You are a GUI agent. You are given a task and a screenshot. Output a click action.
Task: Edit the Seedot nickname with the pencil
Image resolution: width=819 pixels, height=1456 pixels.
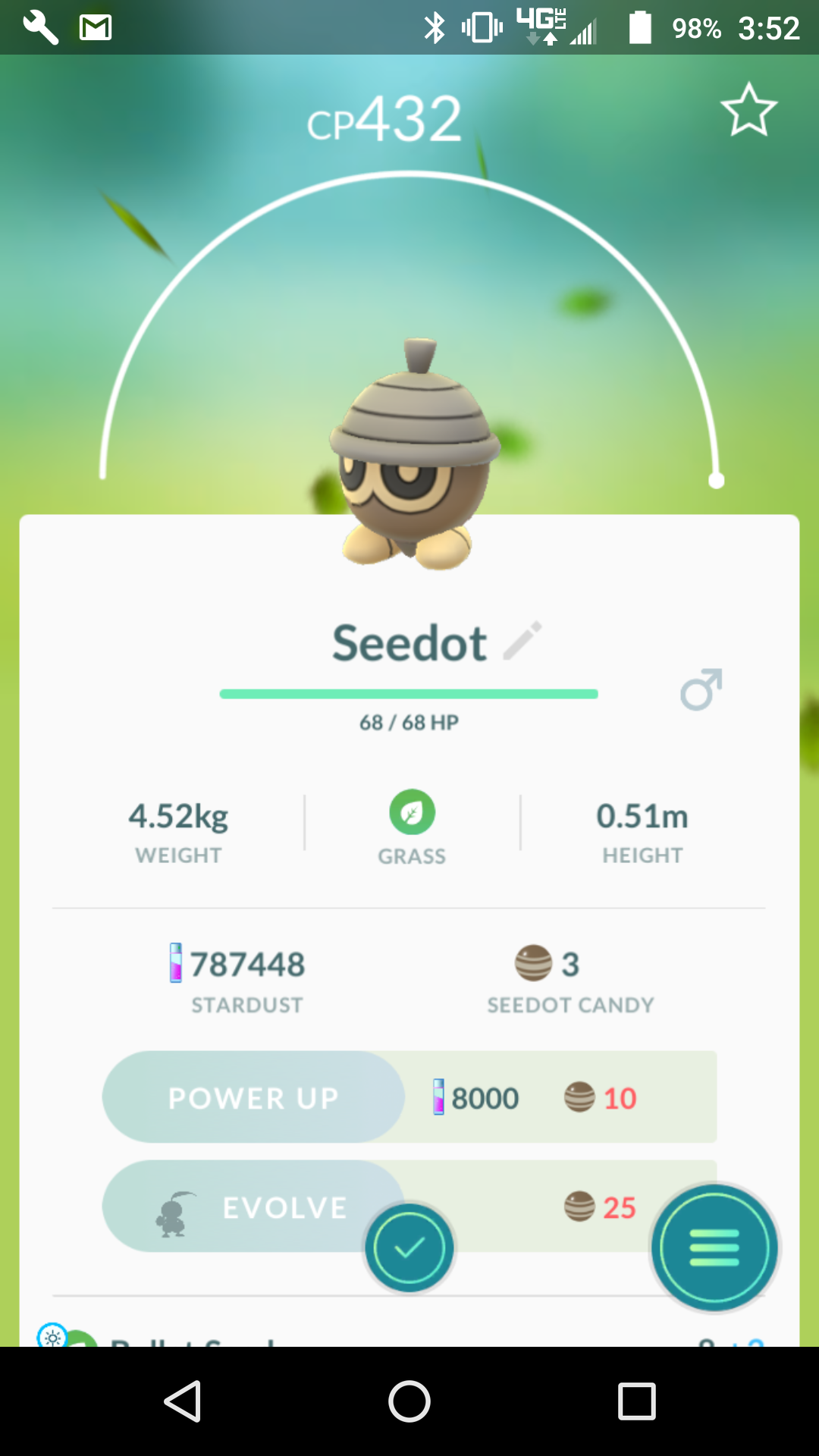click(x=523, y=641)
